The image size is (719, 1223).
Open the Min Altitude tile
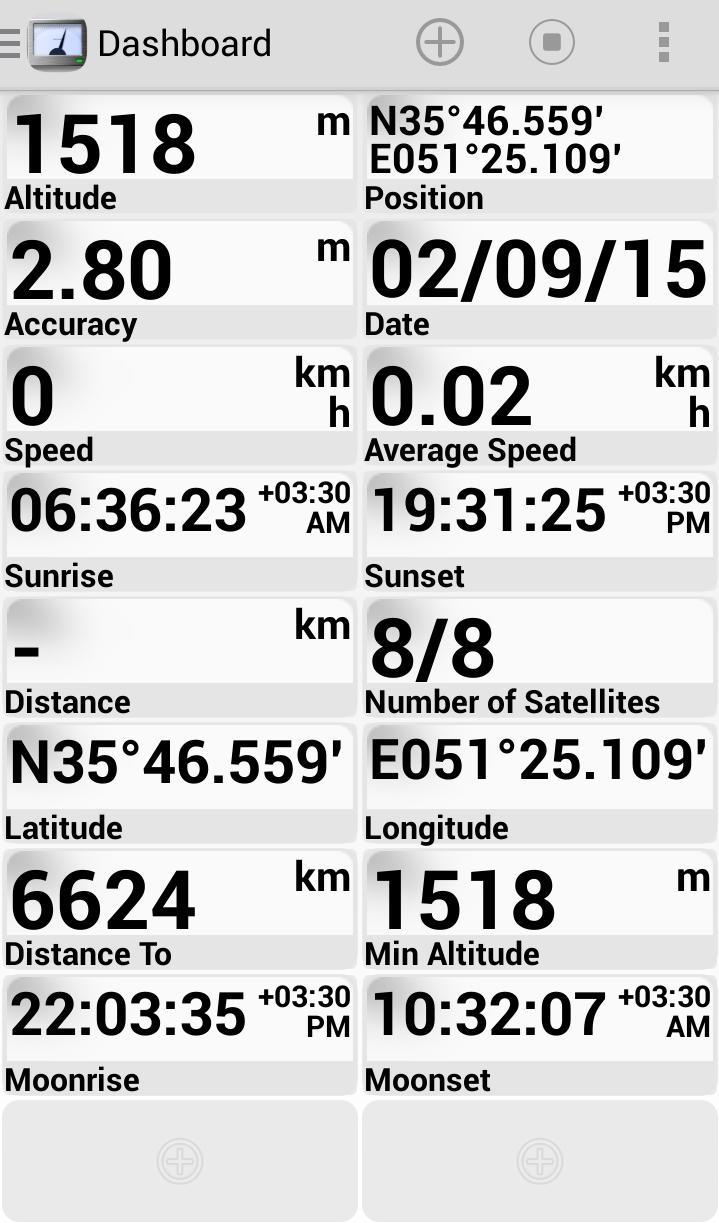click(x=540, y=911)
